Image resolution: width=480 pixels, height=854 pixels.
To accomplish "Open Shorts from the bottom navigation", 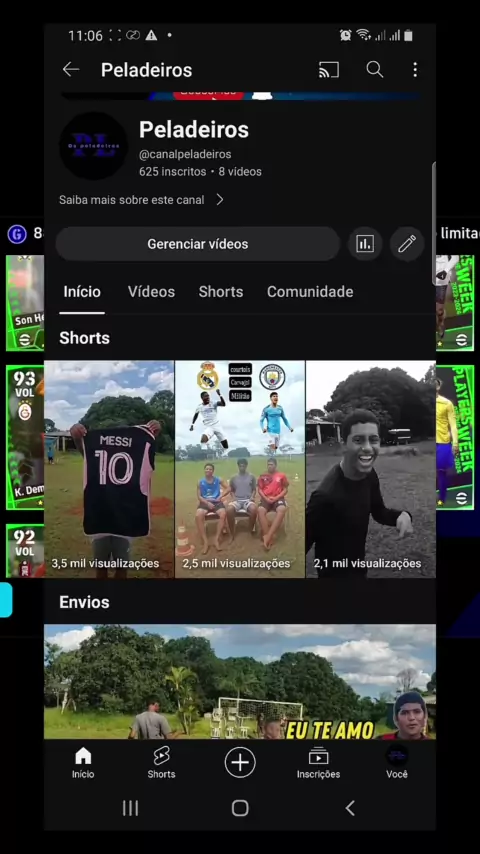I will [161, 762].
